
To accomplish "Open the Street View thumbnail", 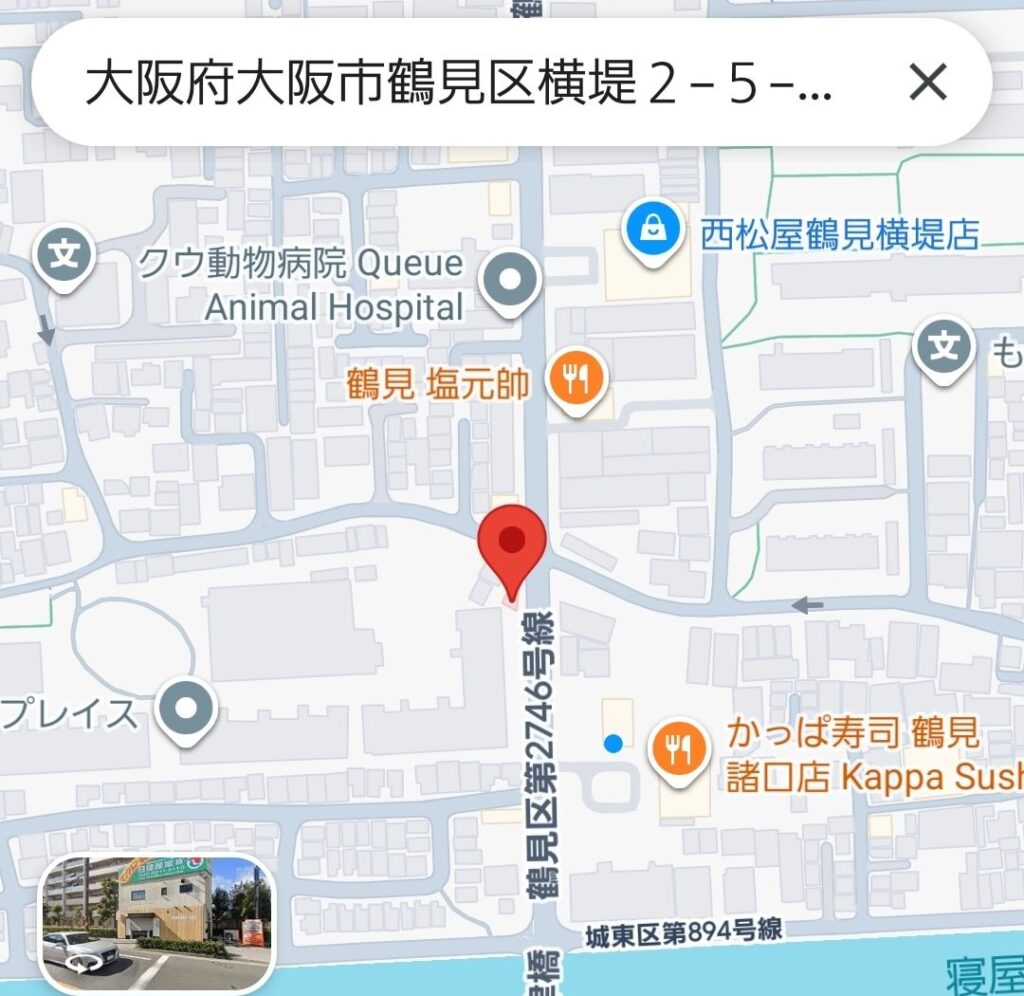I will pos(156,923).
